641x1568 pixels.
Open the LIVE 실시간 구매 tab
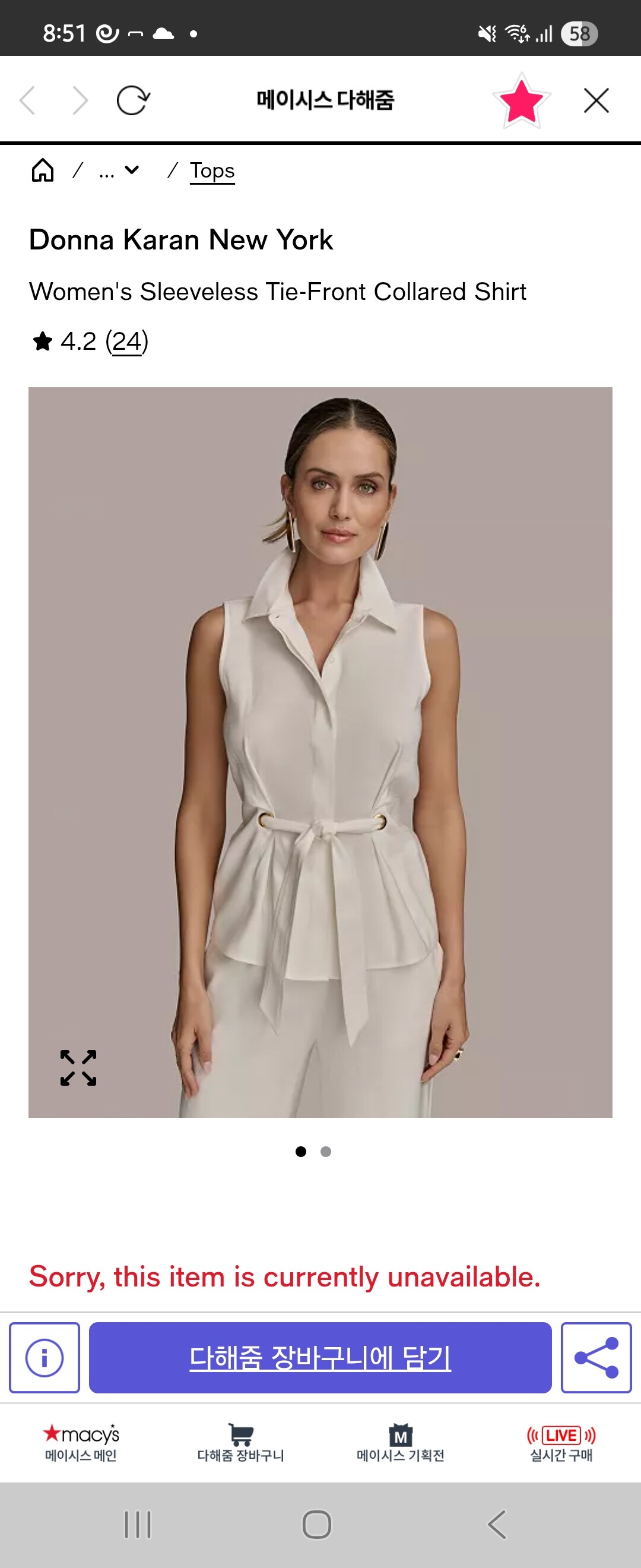(561, 1443)
